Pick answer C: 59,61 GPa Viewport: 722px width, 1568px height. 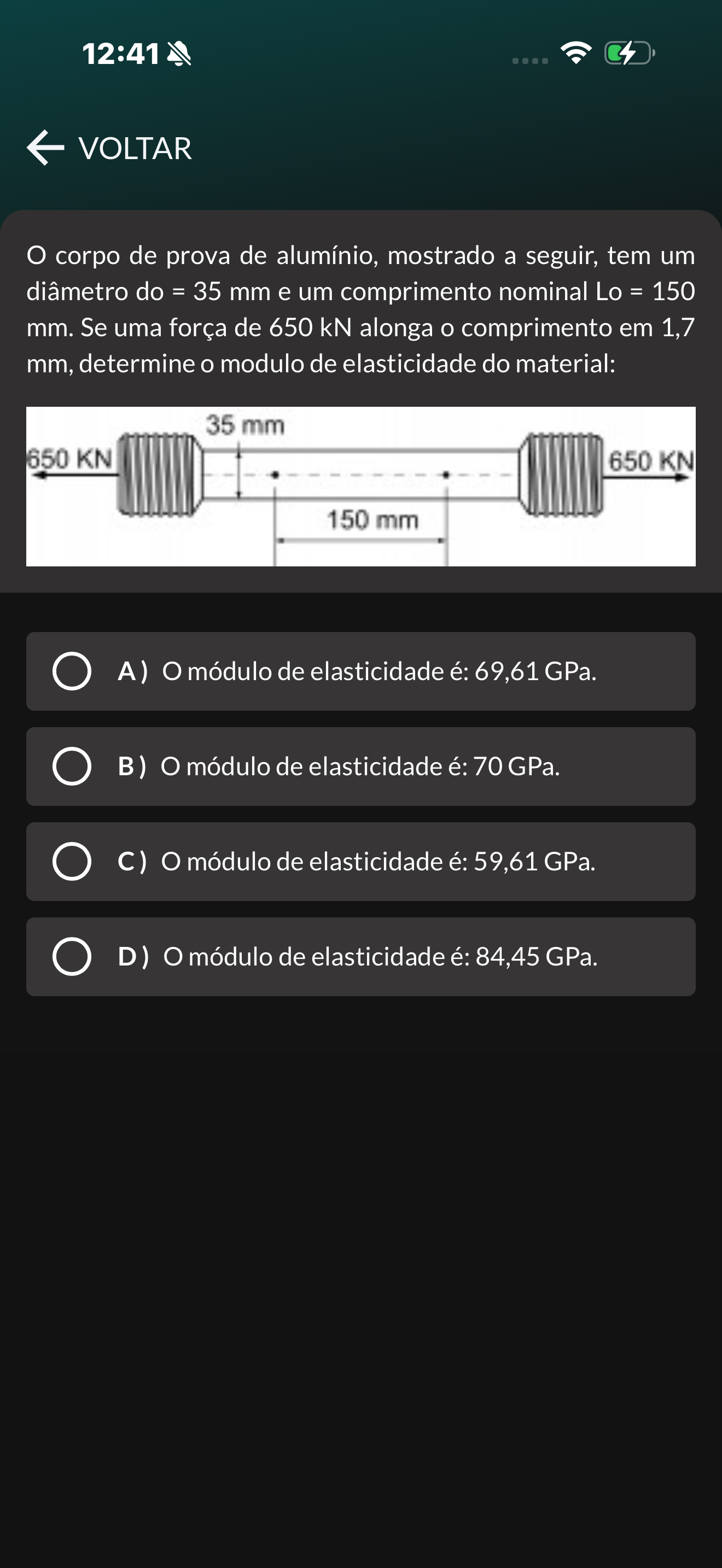[x=72, y=861]
